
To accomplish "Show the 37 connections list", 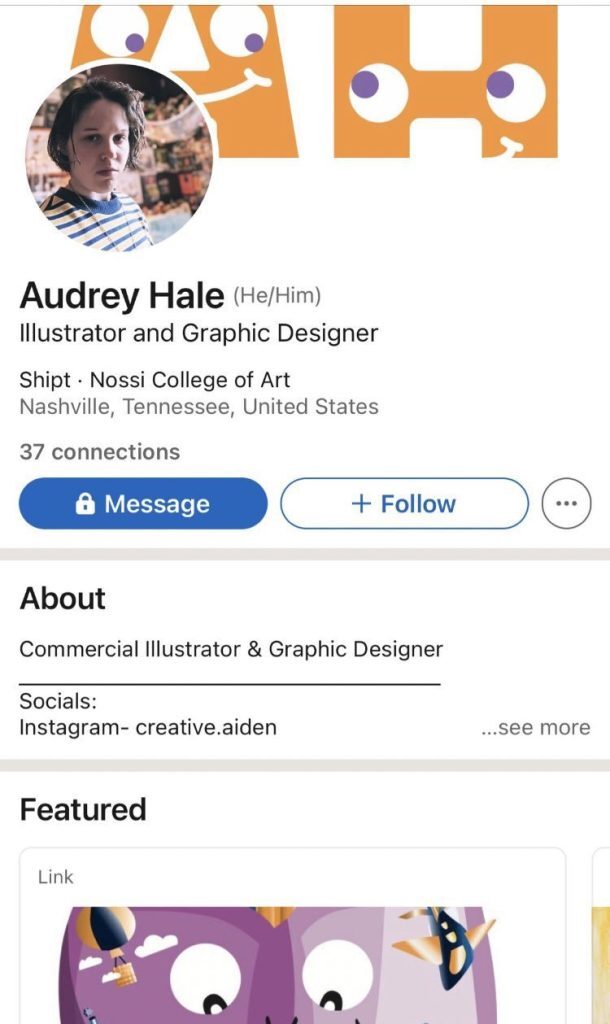I will (x=100, y=452).
